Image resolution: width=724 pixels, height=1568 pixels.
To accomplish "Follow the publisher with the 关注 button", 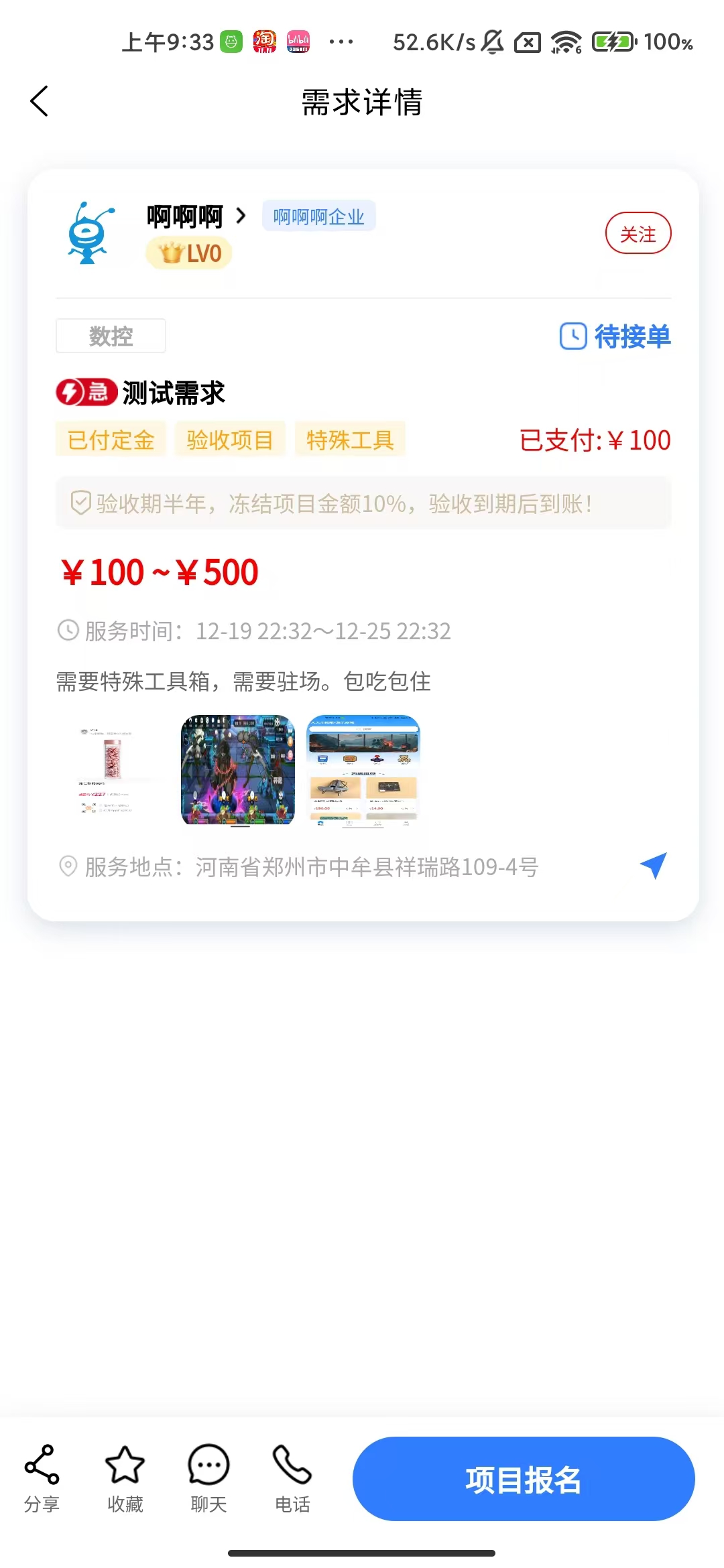I will click(638, 233).
